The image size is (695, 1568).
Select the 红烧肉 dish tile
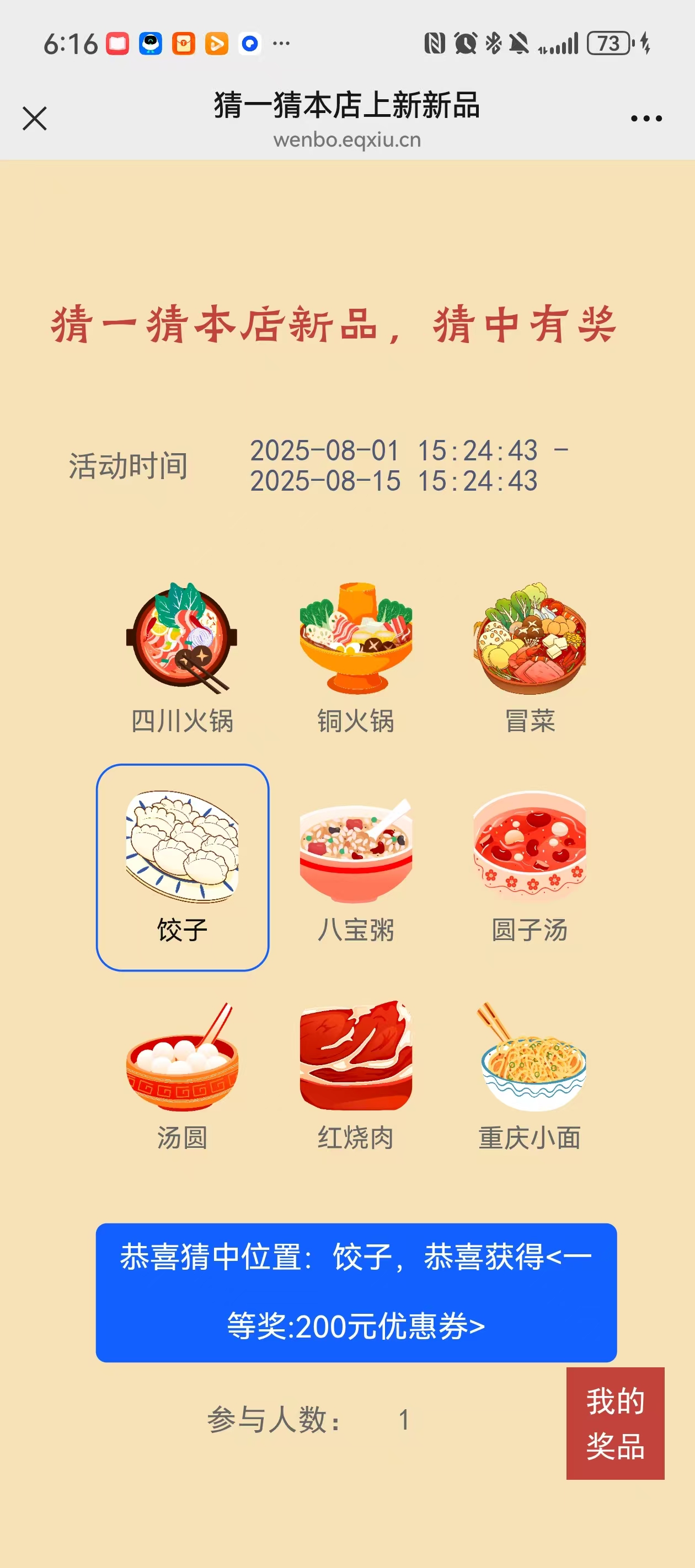[x=356, y=1075]
